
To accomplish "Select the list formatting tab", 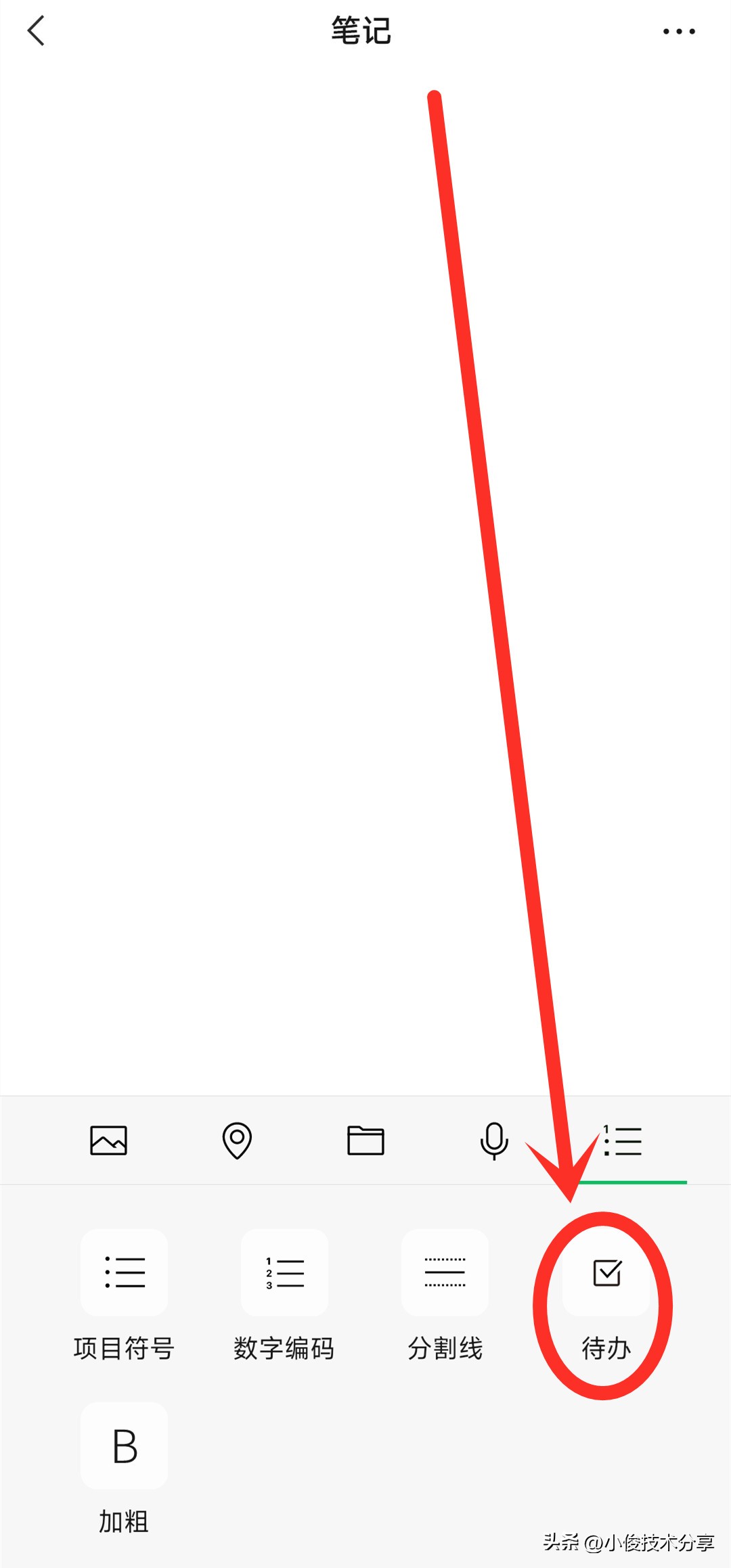I will click(x=623, y=1140).
